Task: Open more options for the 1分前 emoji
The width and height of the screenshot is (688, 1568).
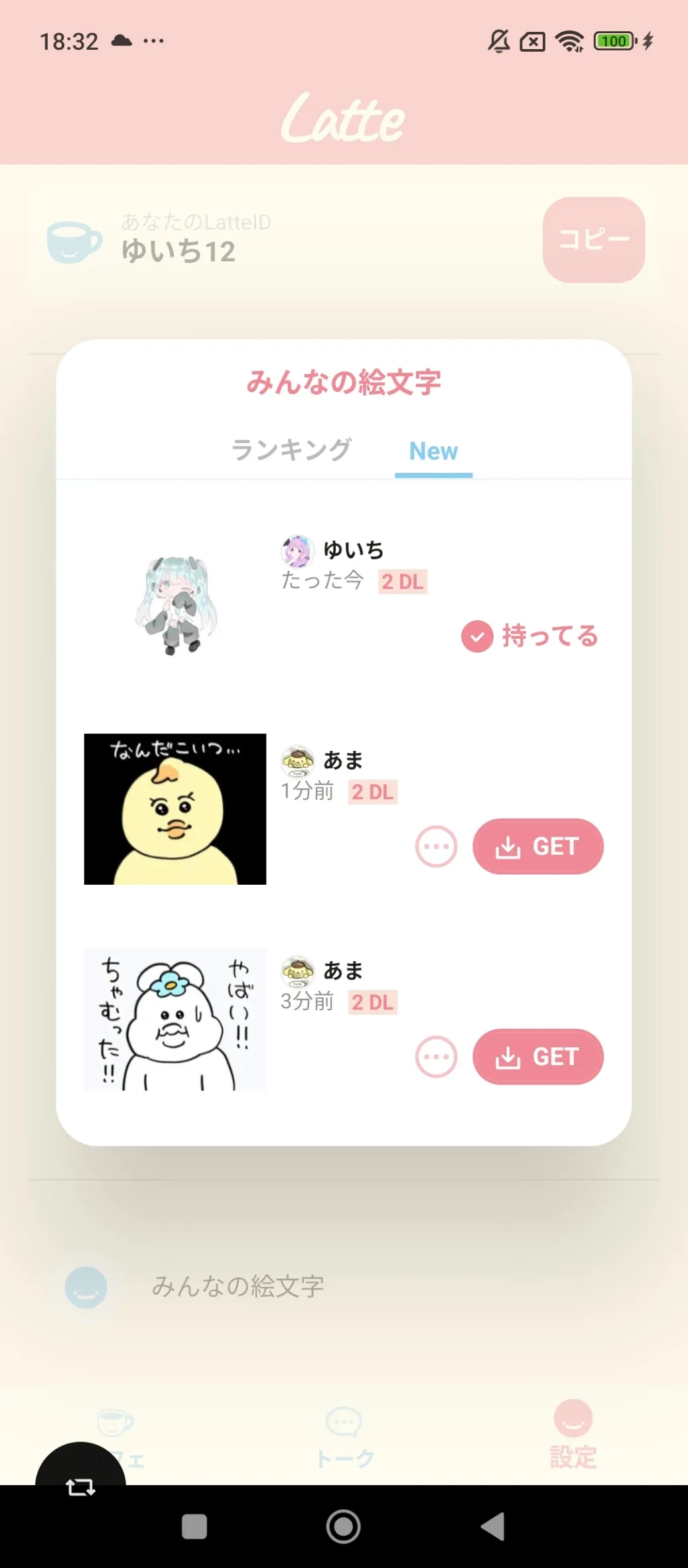Action: (436, 846)
